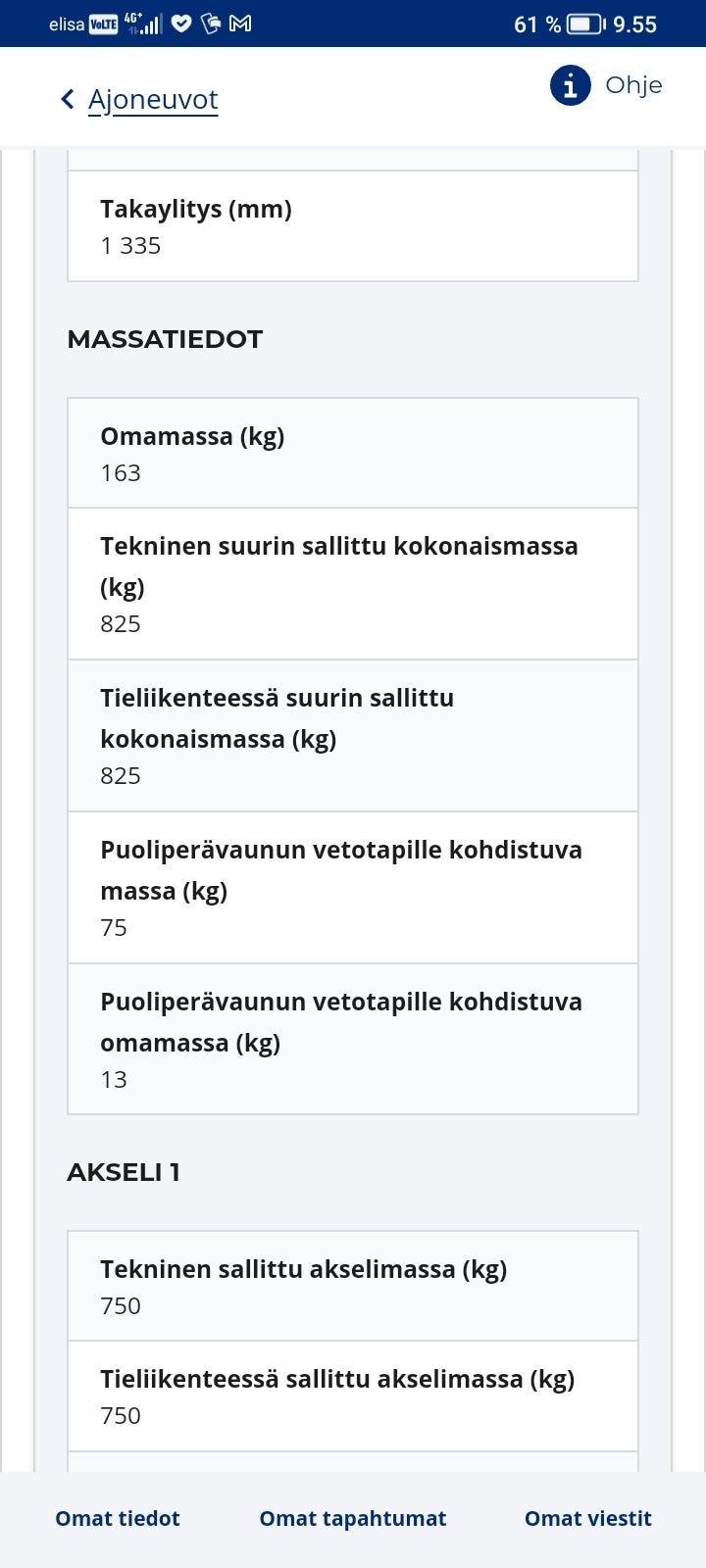
Task: Switch to Omat tapahtumat tab
Action: click(353, 1518)
